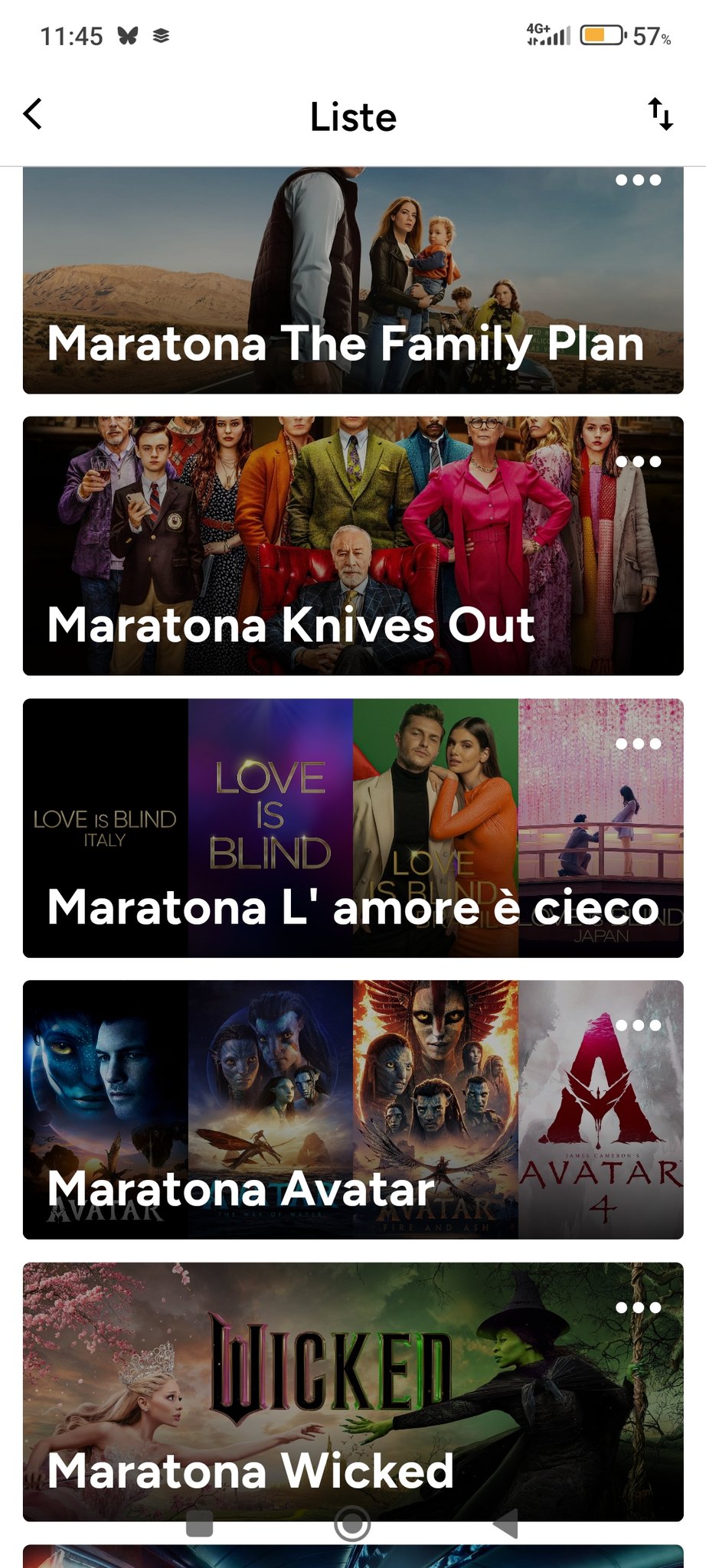The height and width of the screenshot is (1568, 706).
Task: Show options for Maratona L'amore è cieco
Action: (638, 743)
